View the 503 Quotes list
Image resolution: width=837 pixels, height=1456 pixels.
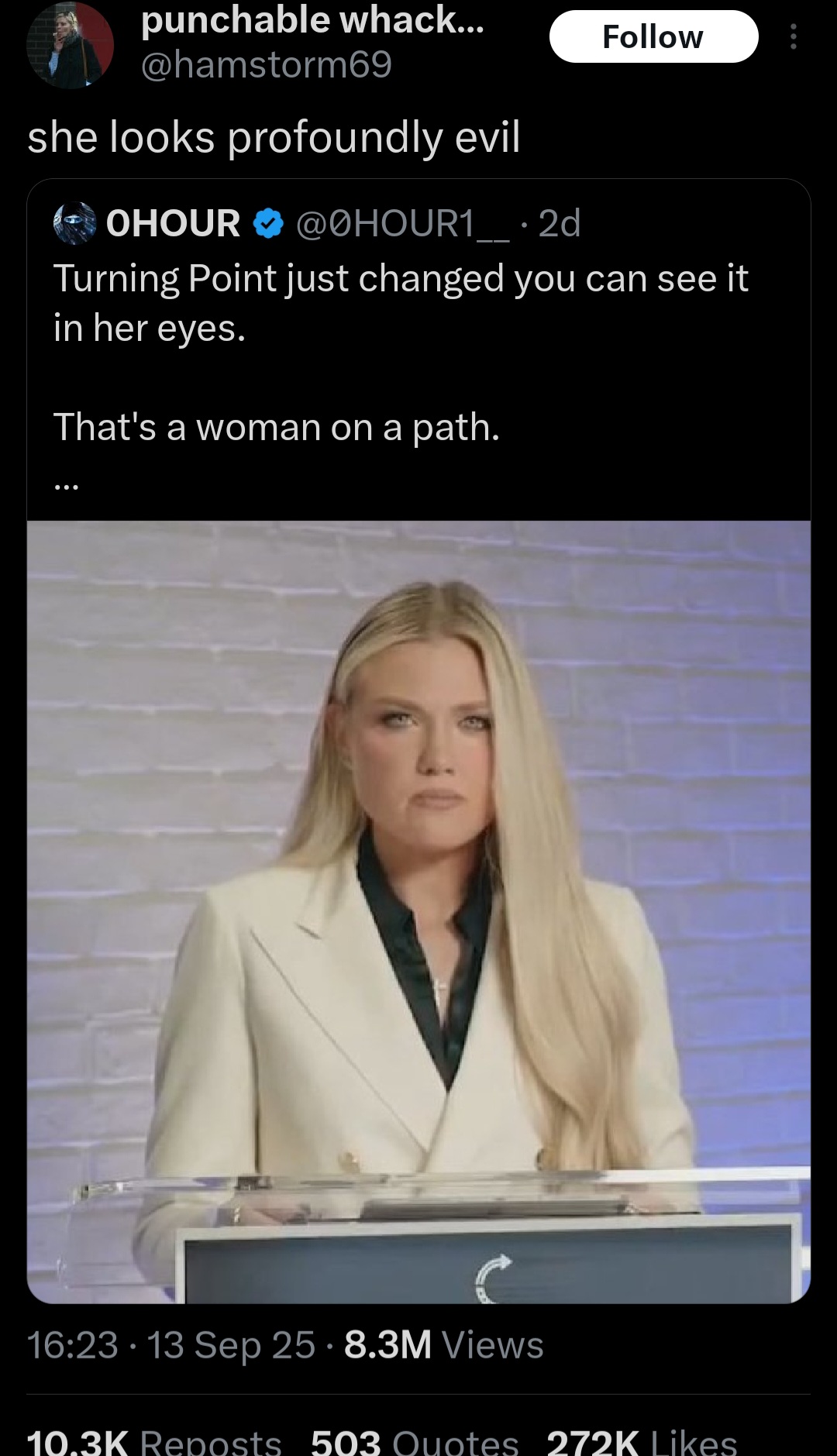click(x=415, y=1441)
